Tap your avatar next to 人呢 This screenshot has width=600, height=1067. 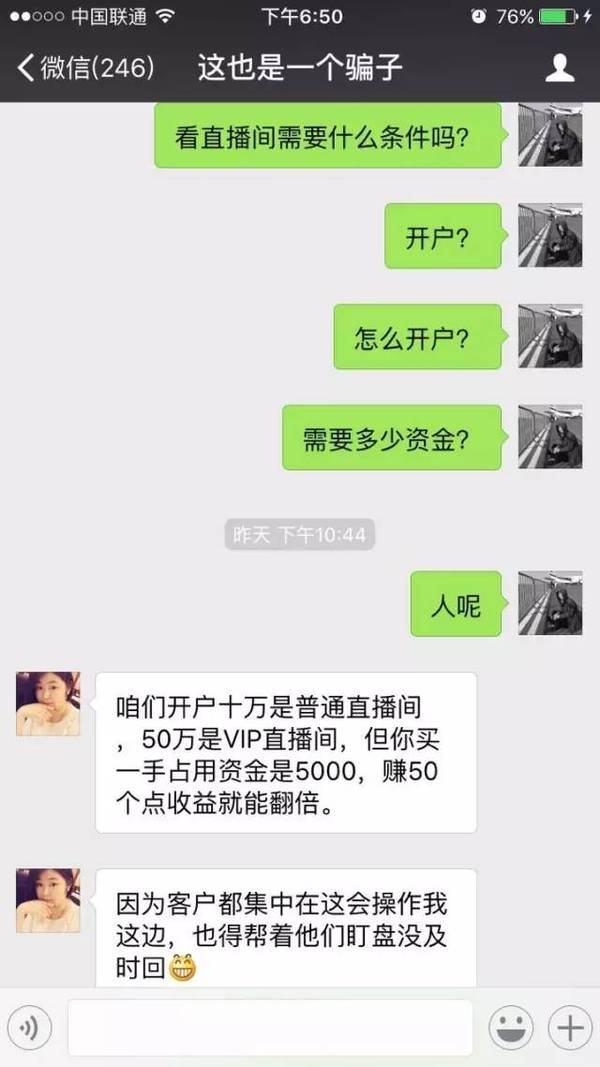coord(550,604)
